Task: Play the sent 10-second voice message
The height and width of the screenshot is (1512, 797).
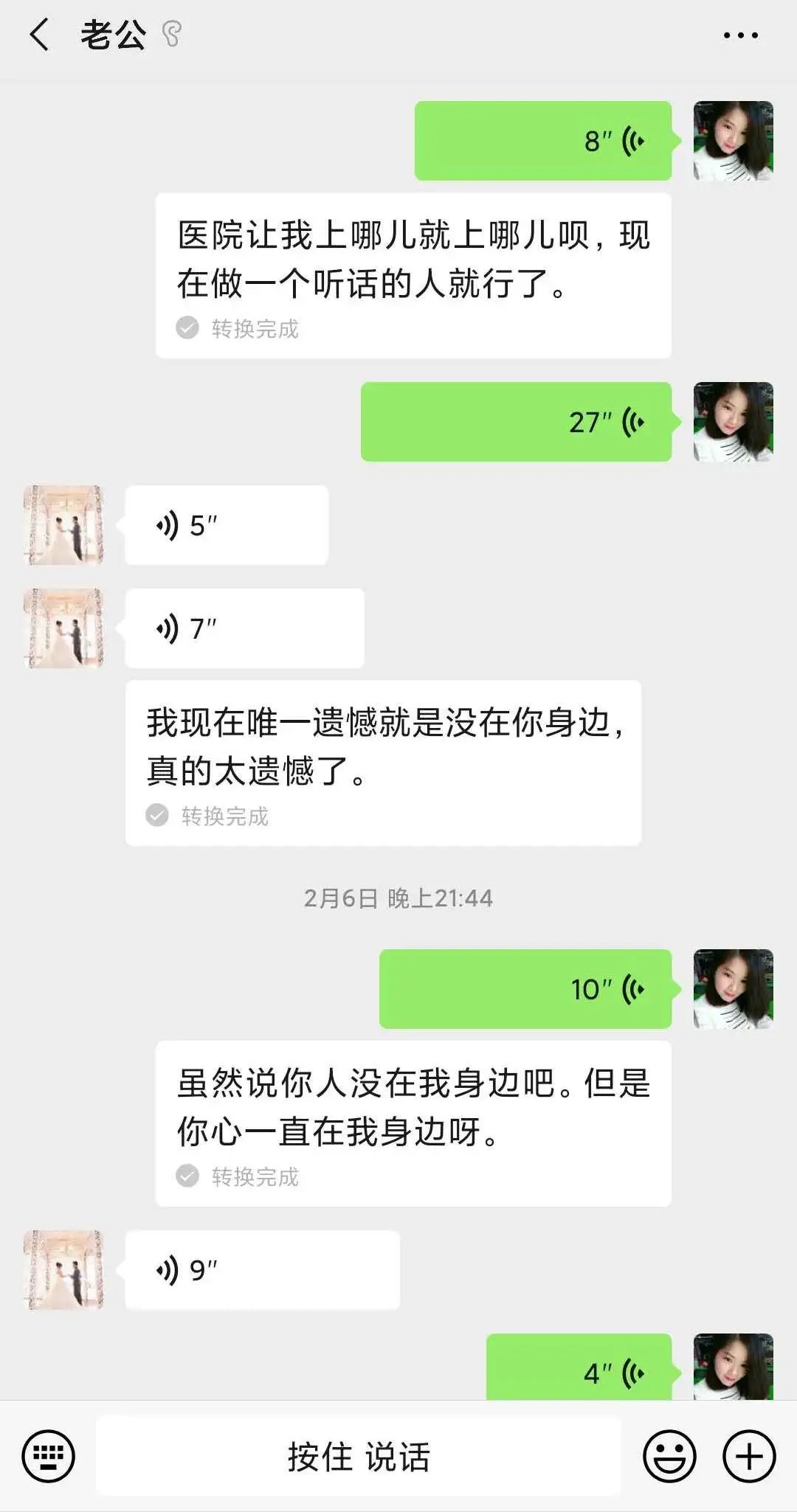Action: click(x=525, y=989)
